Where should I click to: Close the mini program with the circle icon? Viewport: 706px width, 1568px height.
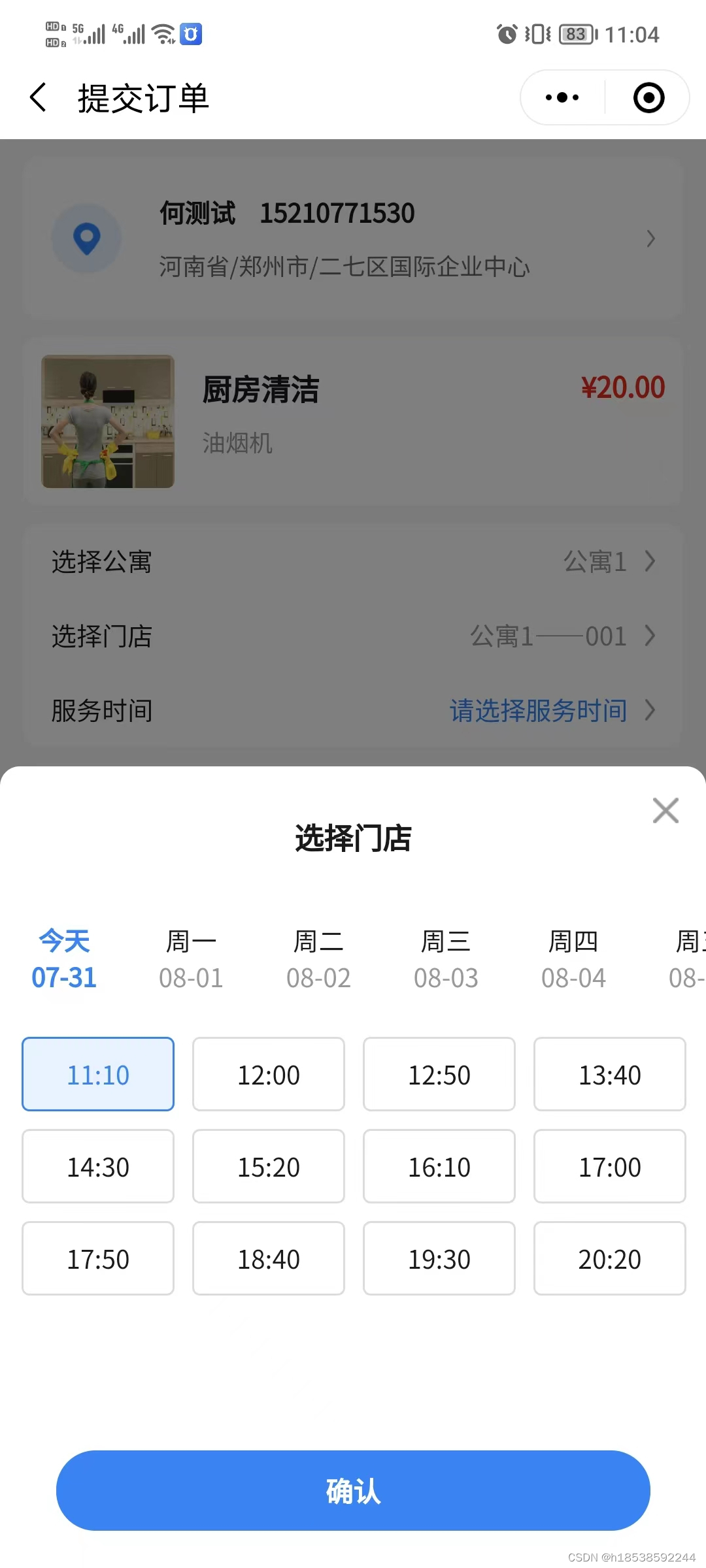648,98
